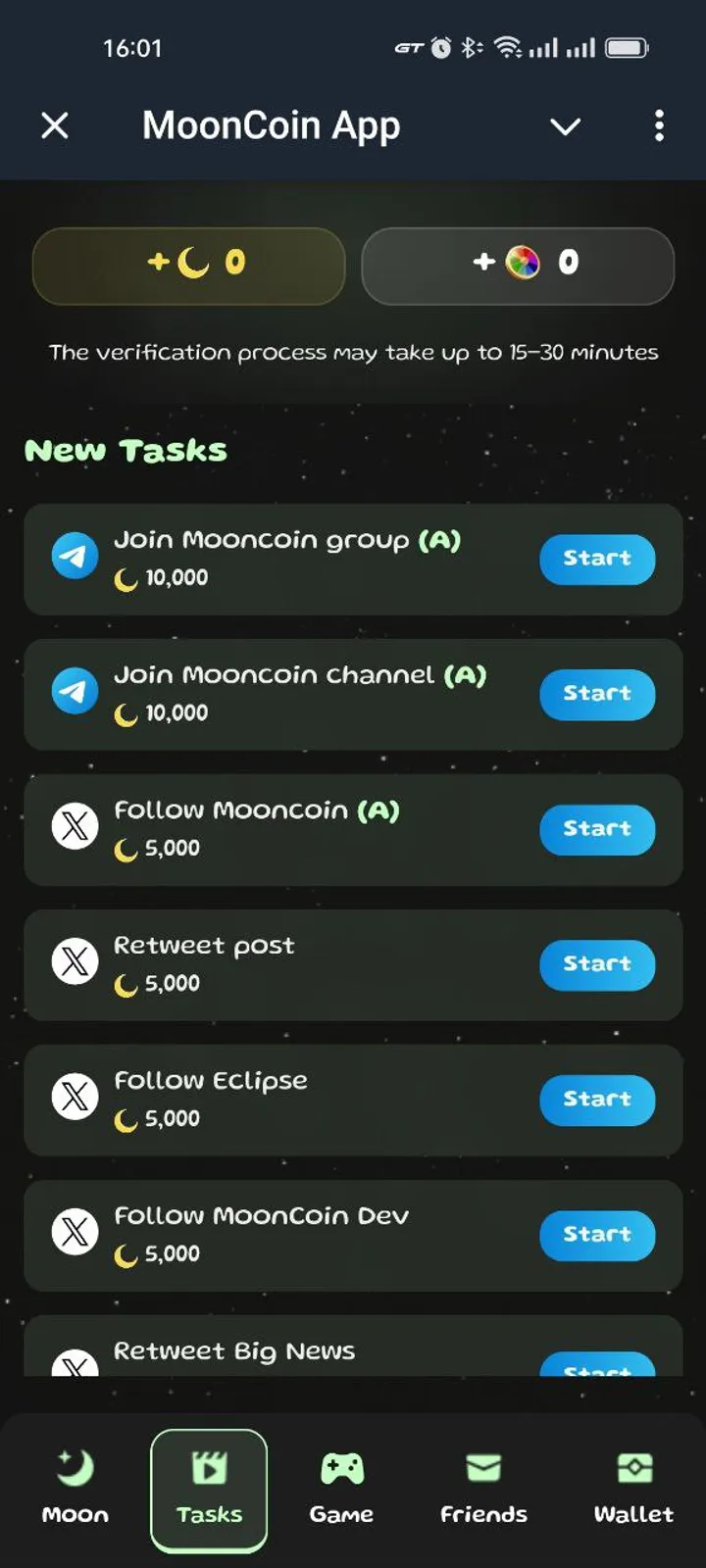Click X icon on Follow Eclipse task
The image size is (706, 1568).
(74, 1097)
